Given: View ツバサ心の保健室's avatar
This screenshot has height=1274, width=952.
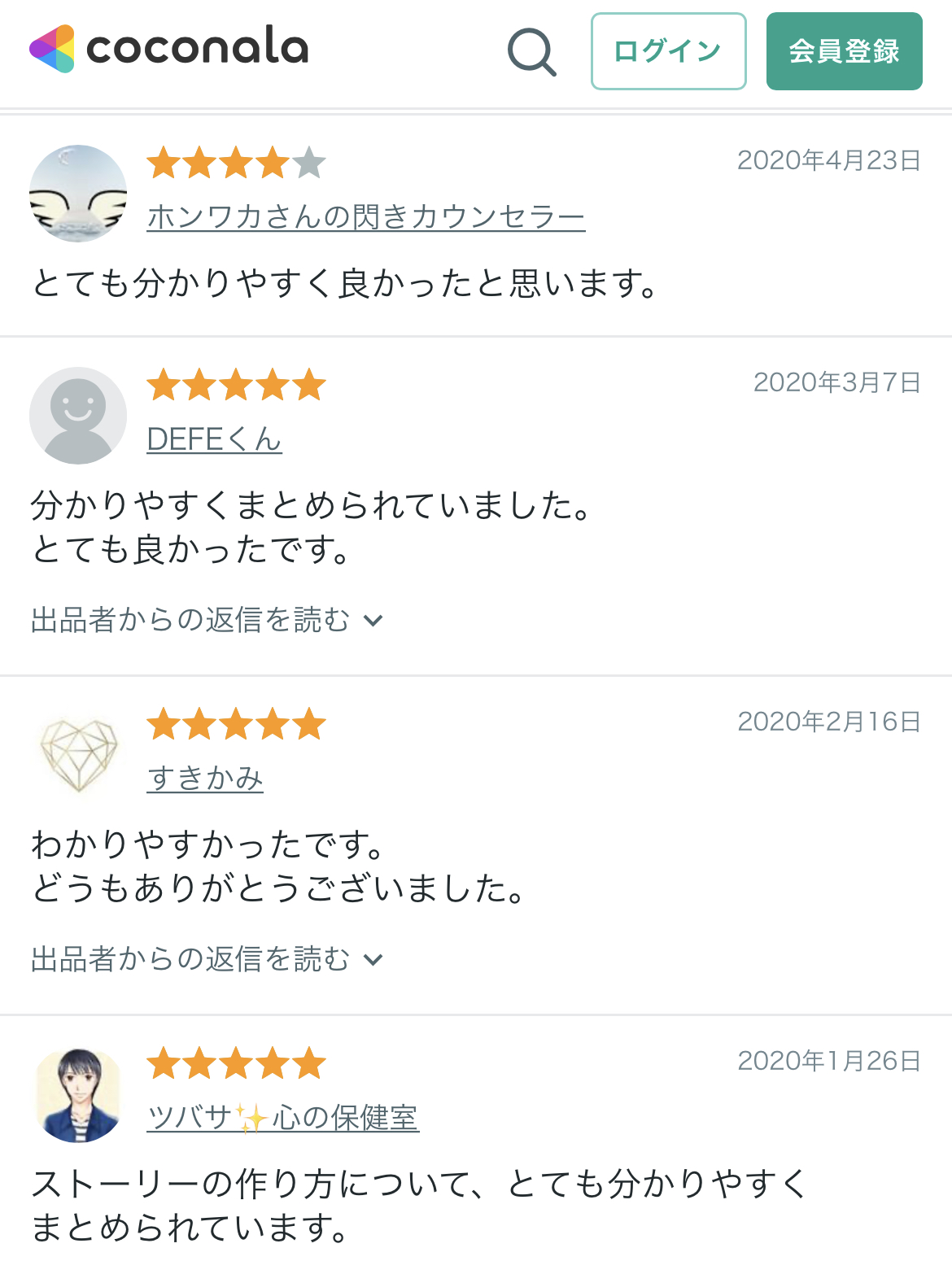Looking at the screenshot, I should point(78,1094).
